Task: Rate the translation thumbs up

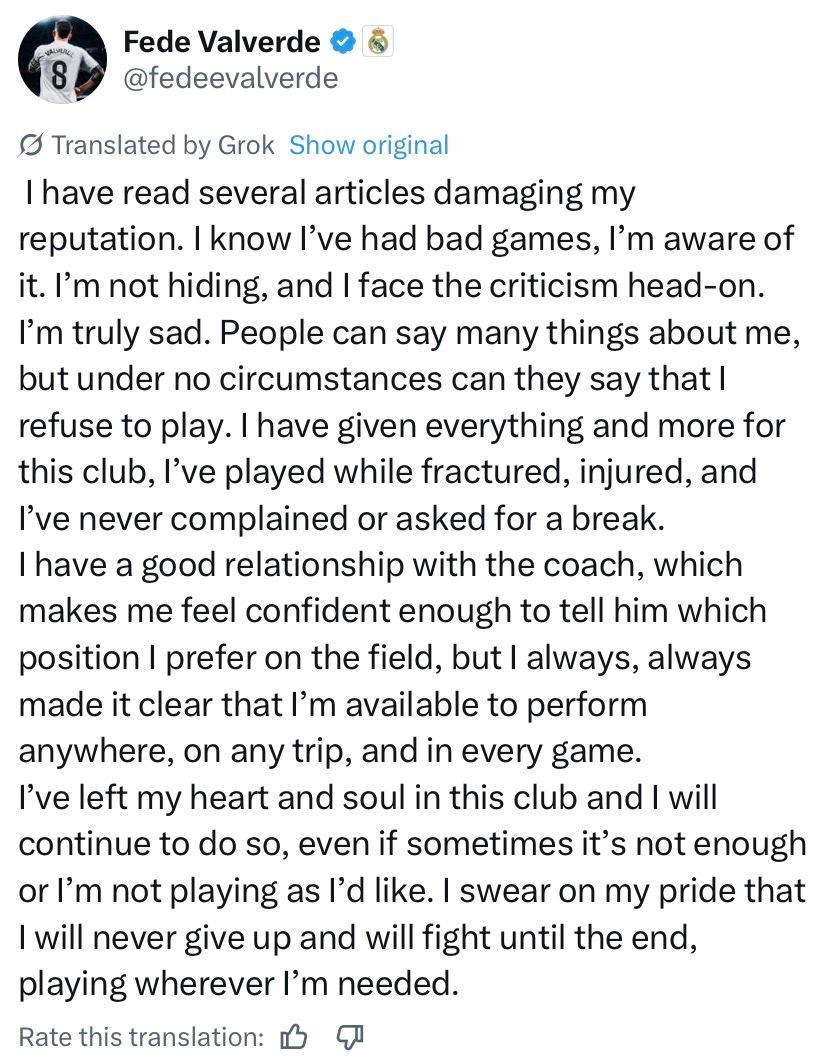Action: (x=294, y=1036)
